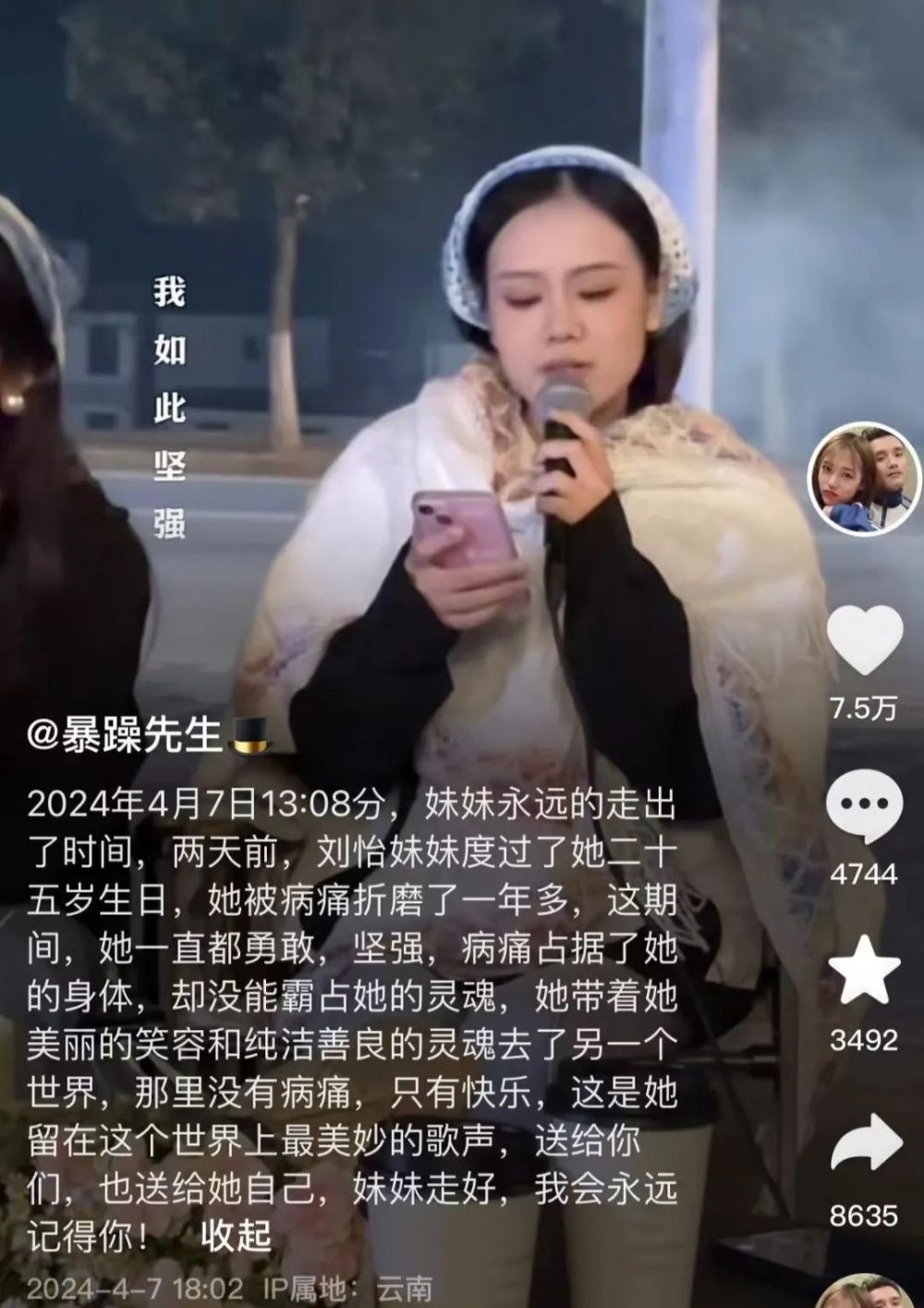This screenshot has width=924, height=1308.
Task: Collapse the caption with 收起
Action: coord(237,1236)
